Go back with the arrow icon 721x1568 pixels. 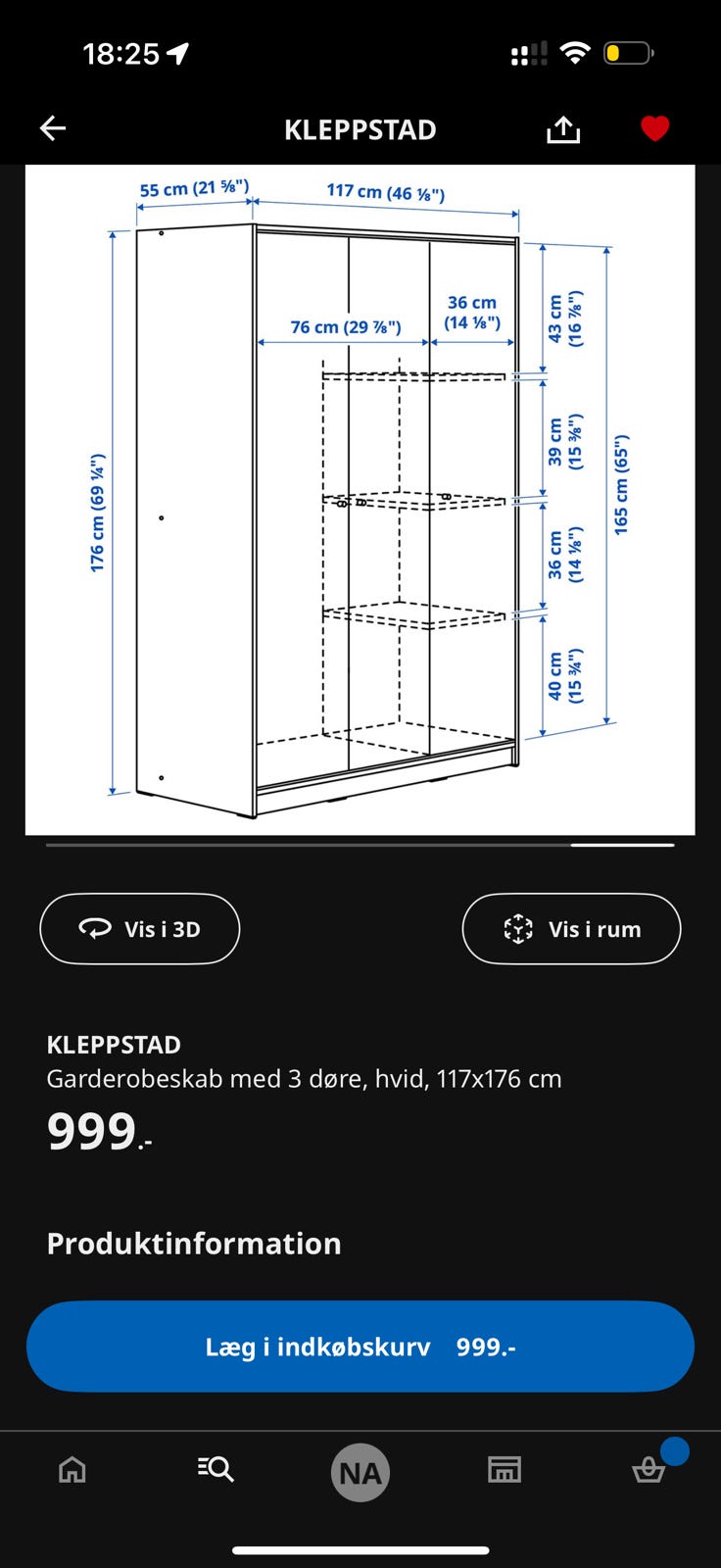53,127
